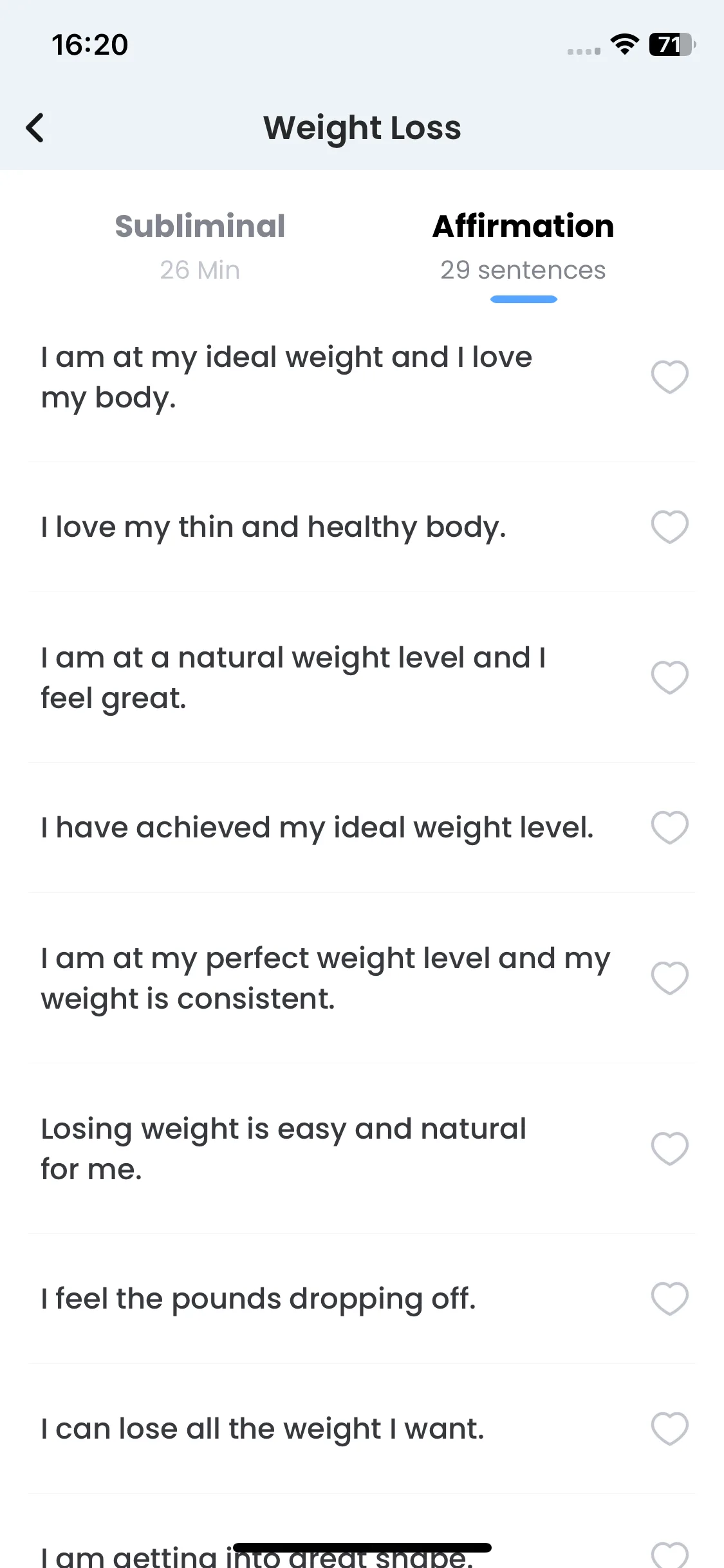Like 'I love my thin and healthy body'

pyautogui.click(x=669, y=527)
